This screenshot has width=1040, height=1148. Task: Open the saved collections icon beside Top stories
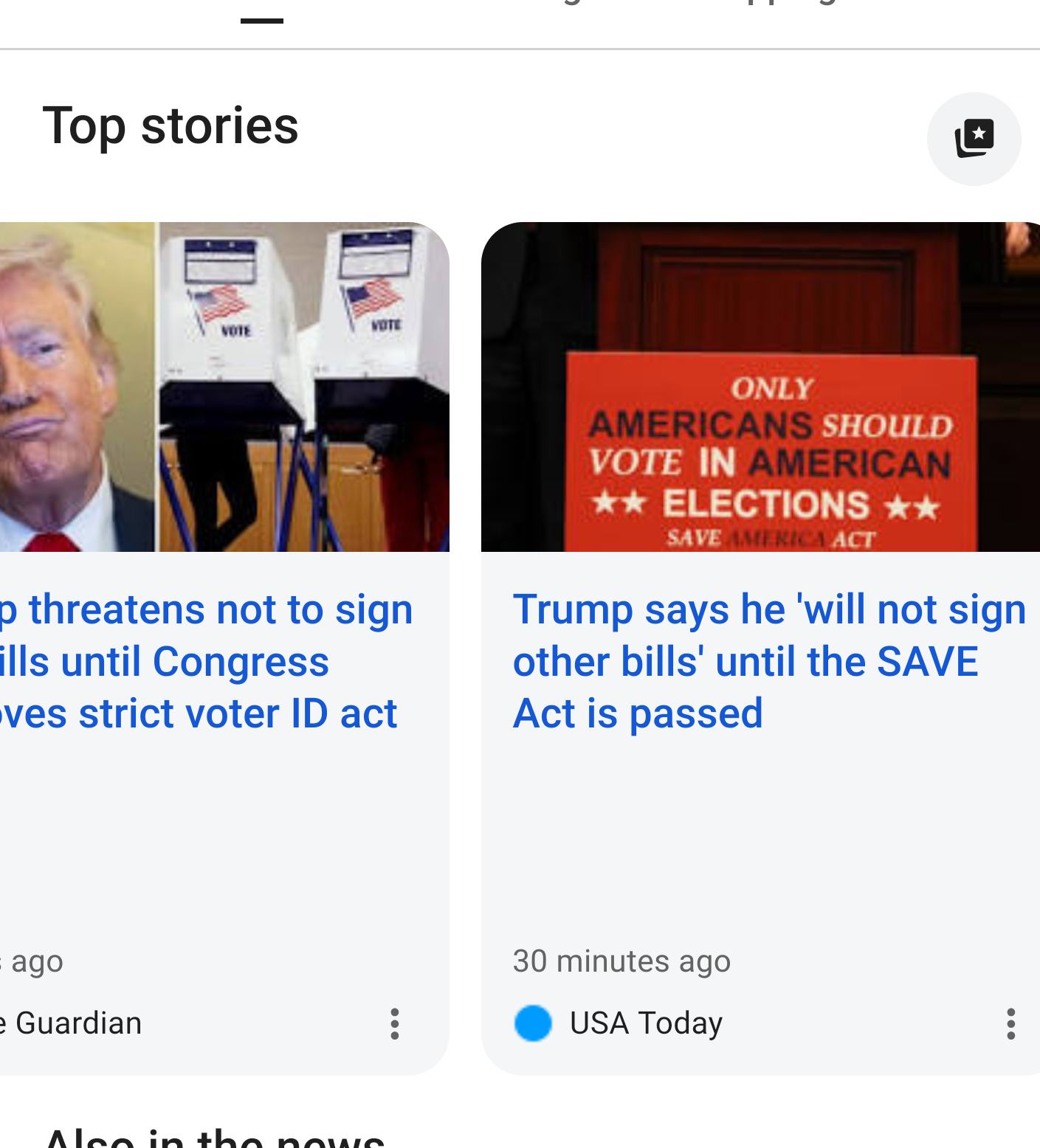tap(974, 139)
